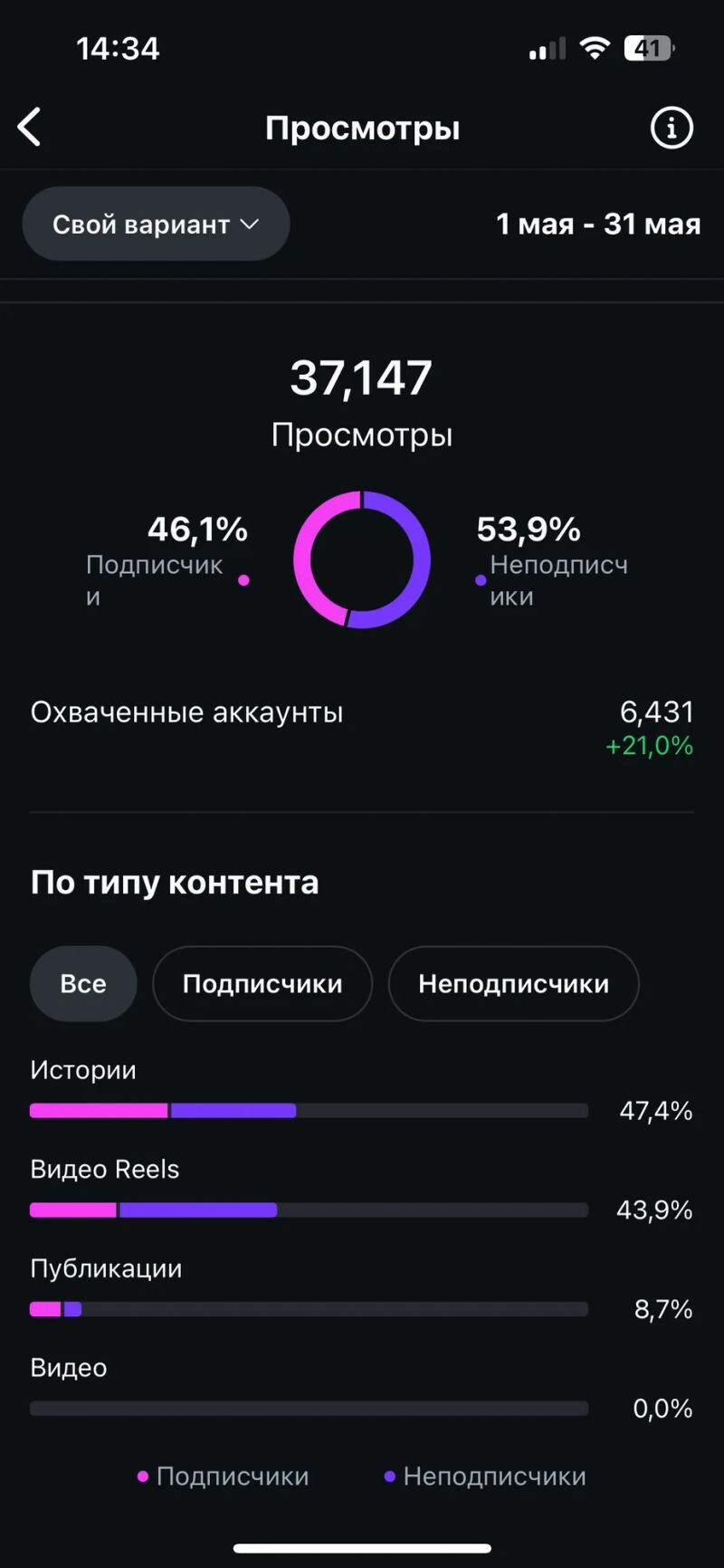Select the Все content filter
This screenshot has height=1568, width=724.
(83, 984)
